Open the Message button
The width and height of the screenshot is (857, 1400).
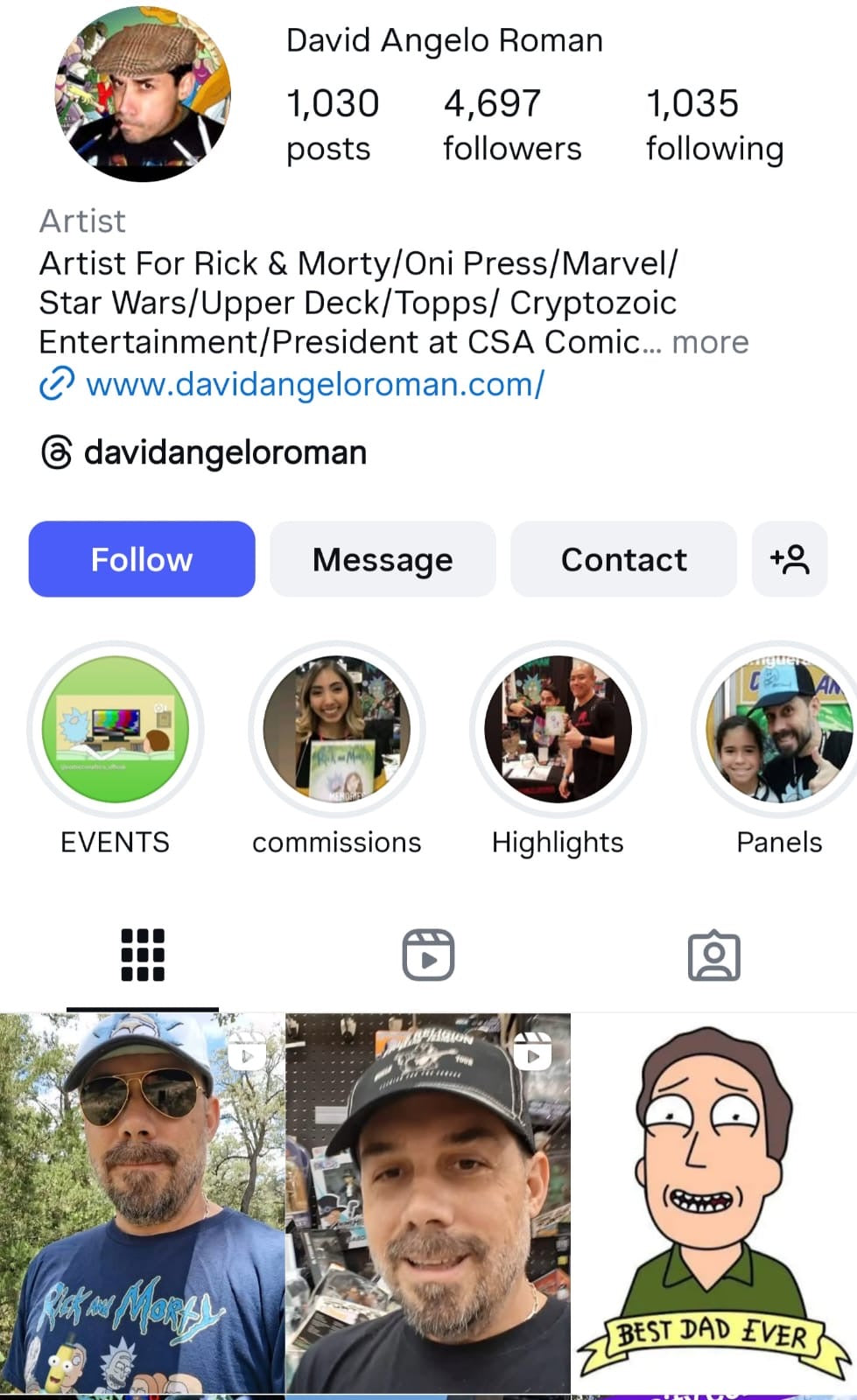(x=383, y=559)
